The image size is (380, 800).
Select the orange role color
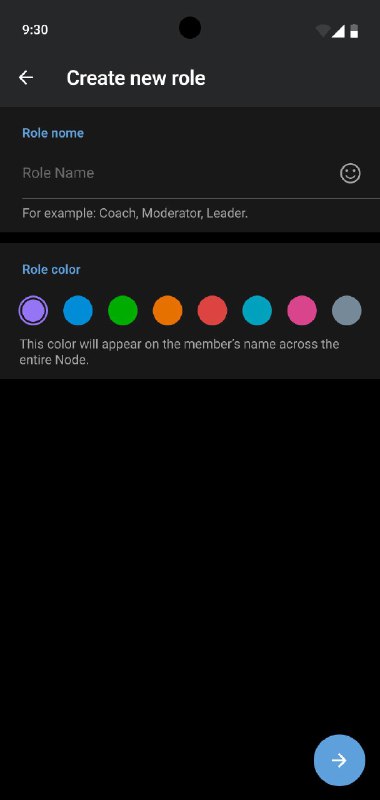pyautogui.click(x=168, y=310)
